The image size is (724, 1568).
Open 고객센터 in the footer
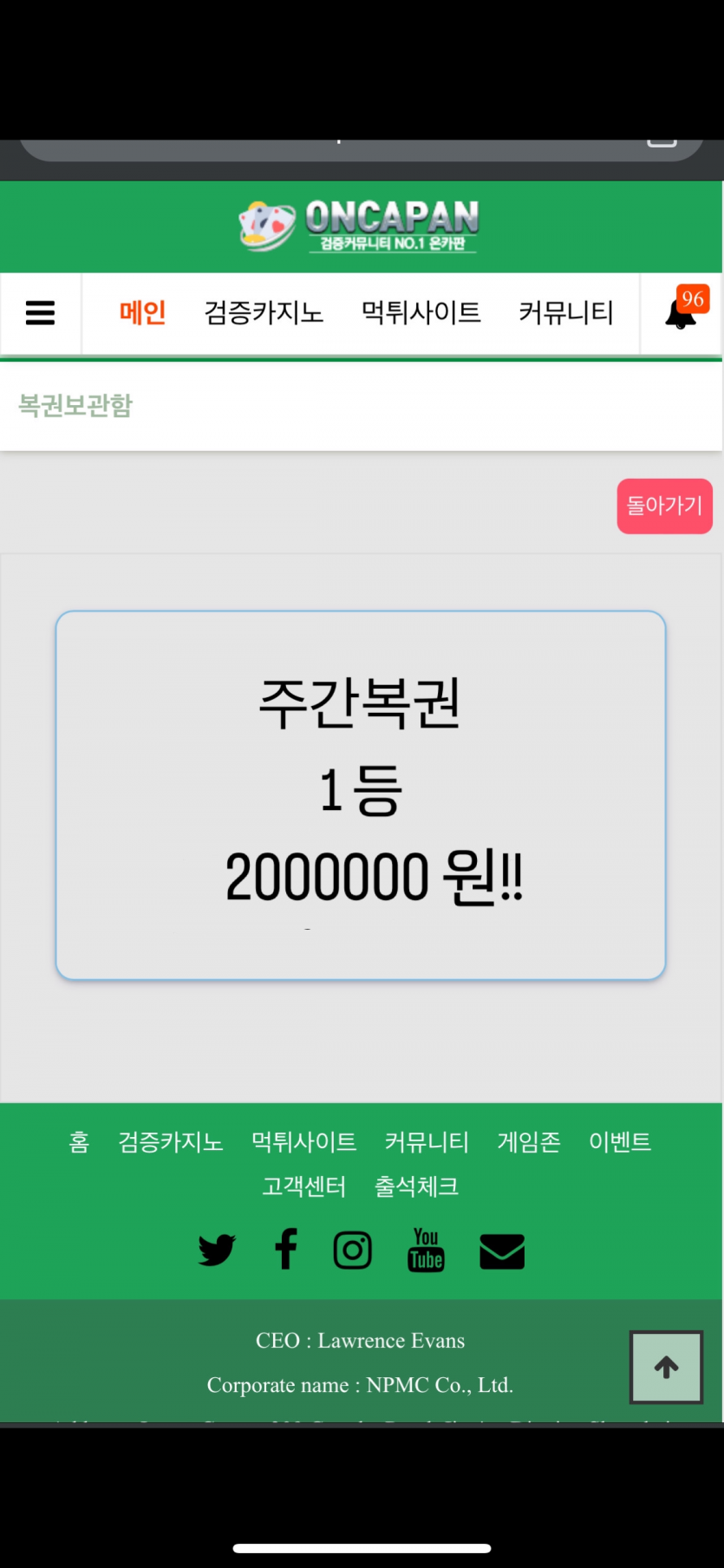coord(304,1186)
